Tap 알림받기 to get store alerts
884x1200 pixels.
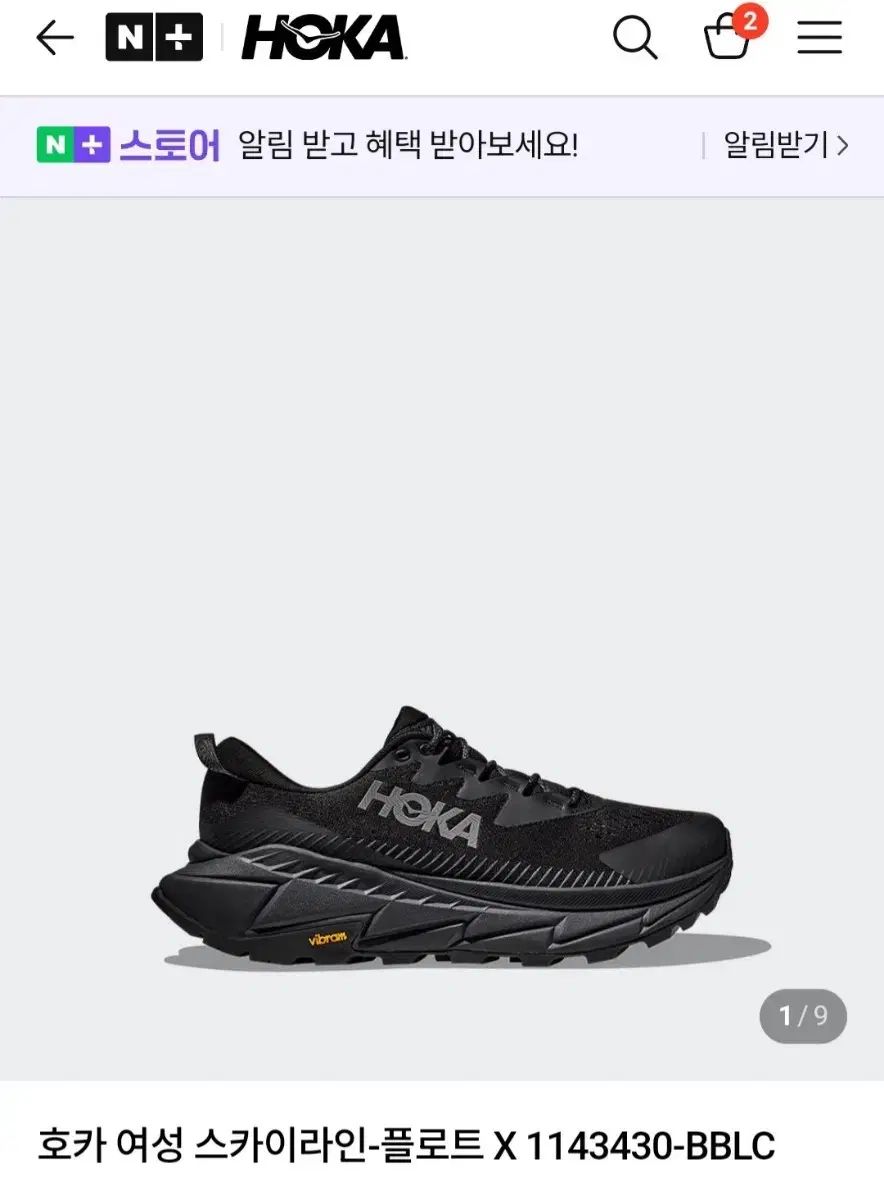(785, 146)
